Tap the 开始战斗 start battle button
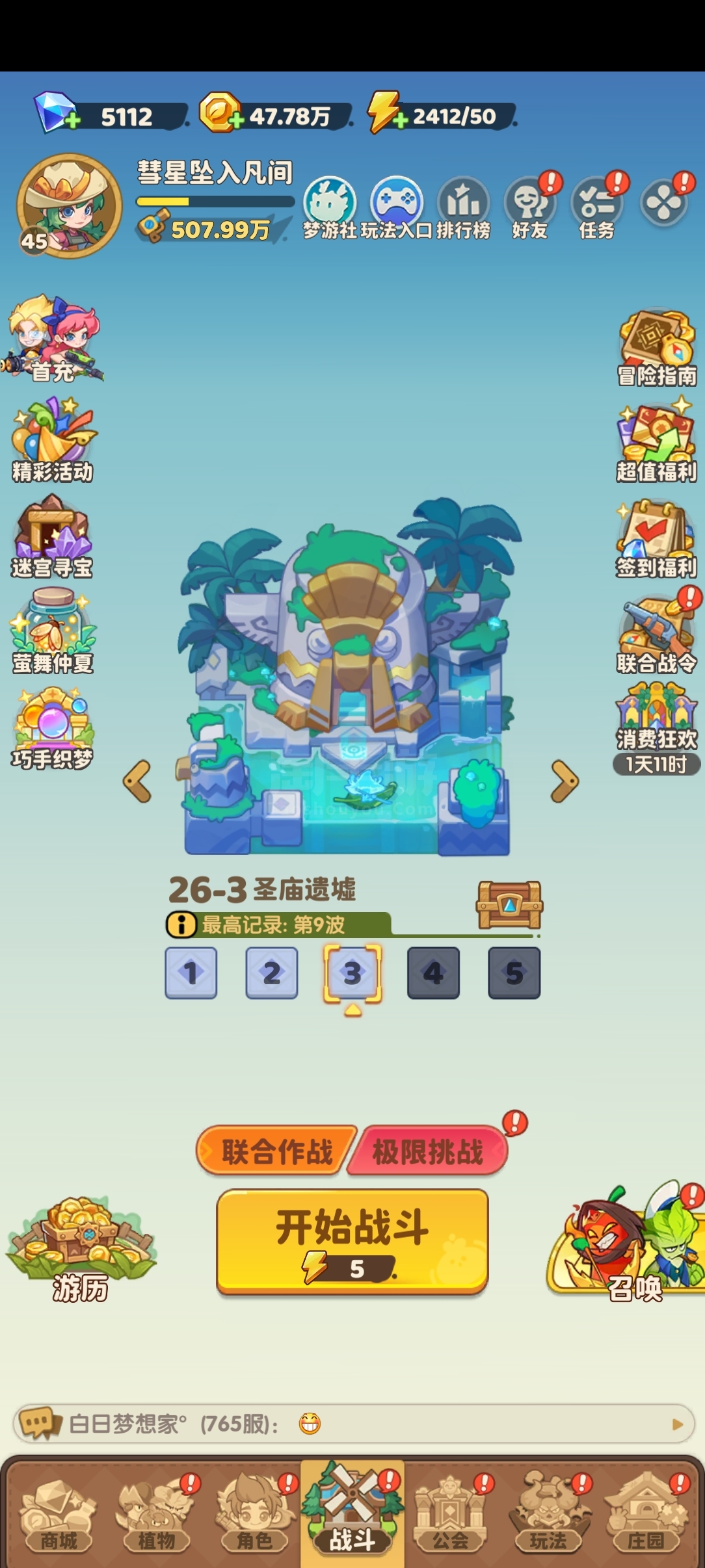 pos(352,1242)
